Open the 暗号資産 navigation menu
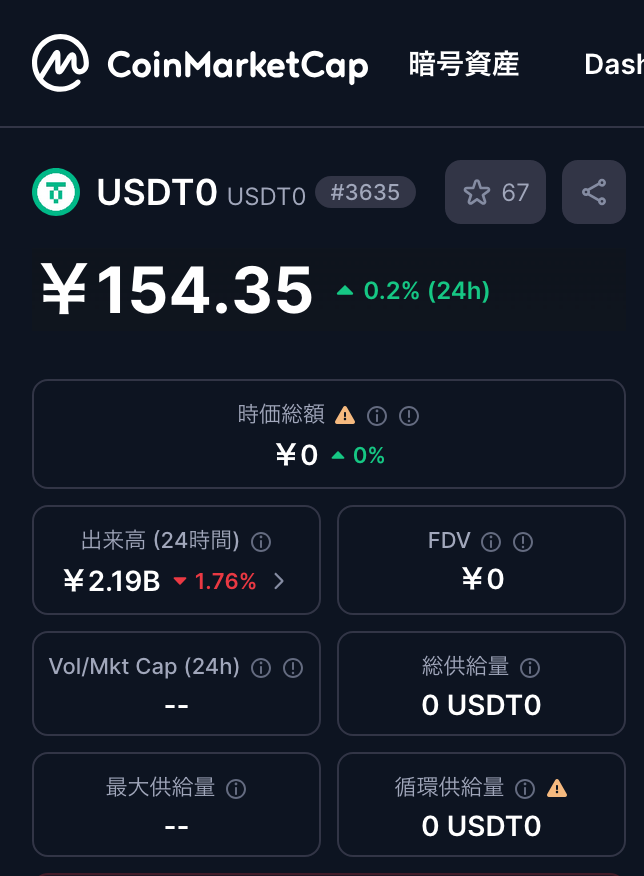The width and height of the screenshot is (644, 876). [x=464, y=64]
